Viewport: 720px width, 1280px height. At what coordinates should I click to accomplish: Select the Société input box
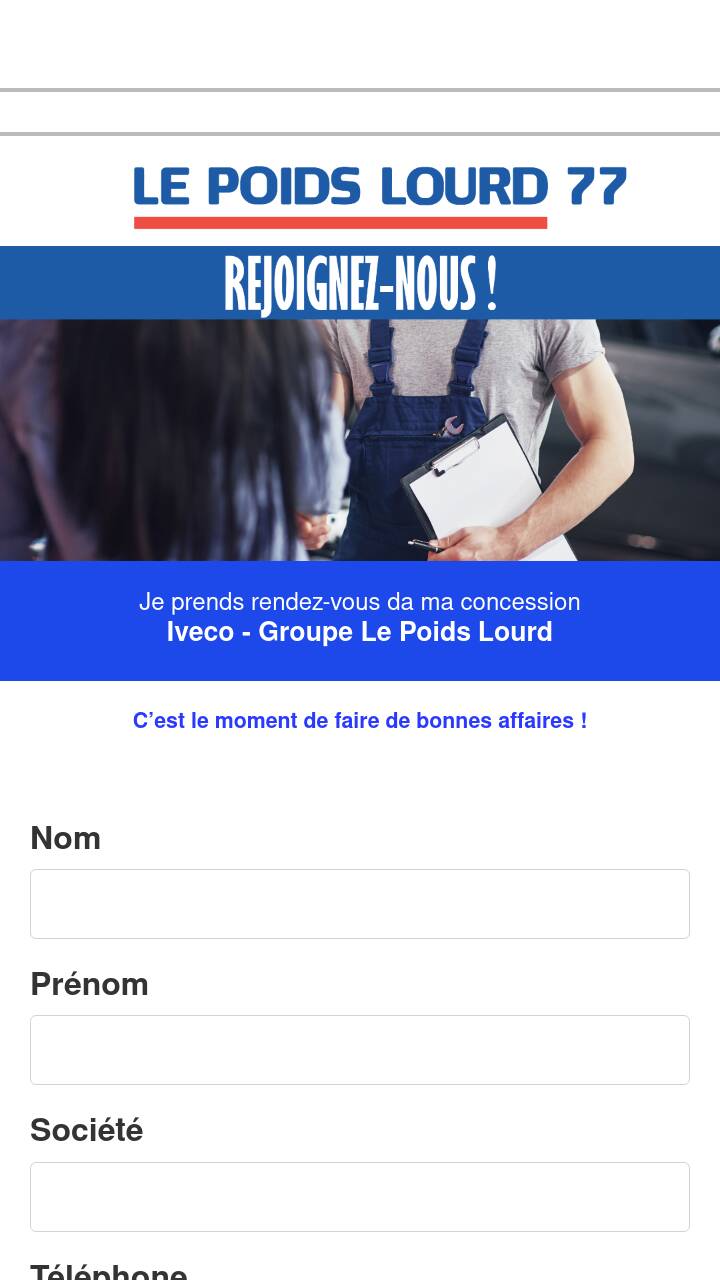pyautogui.click(x=360, y=1197)
